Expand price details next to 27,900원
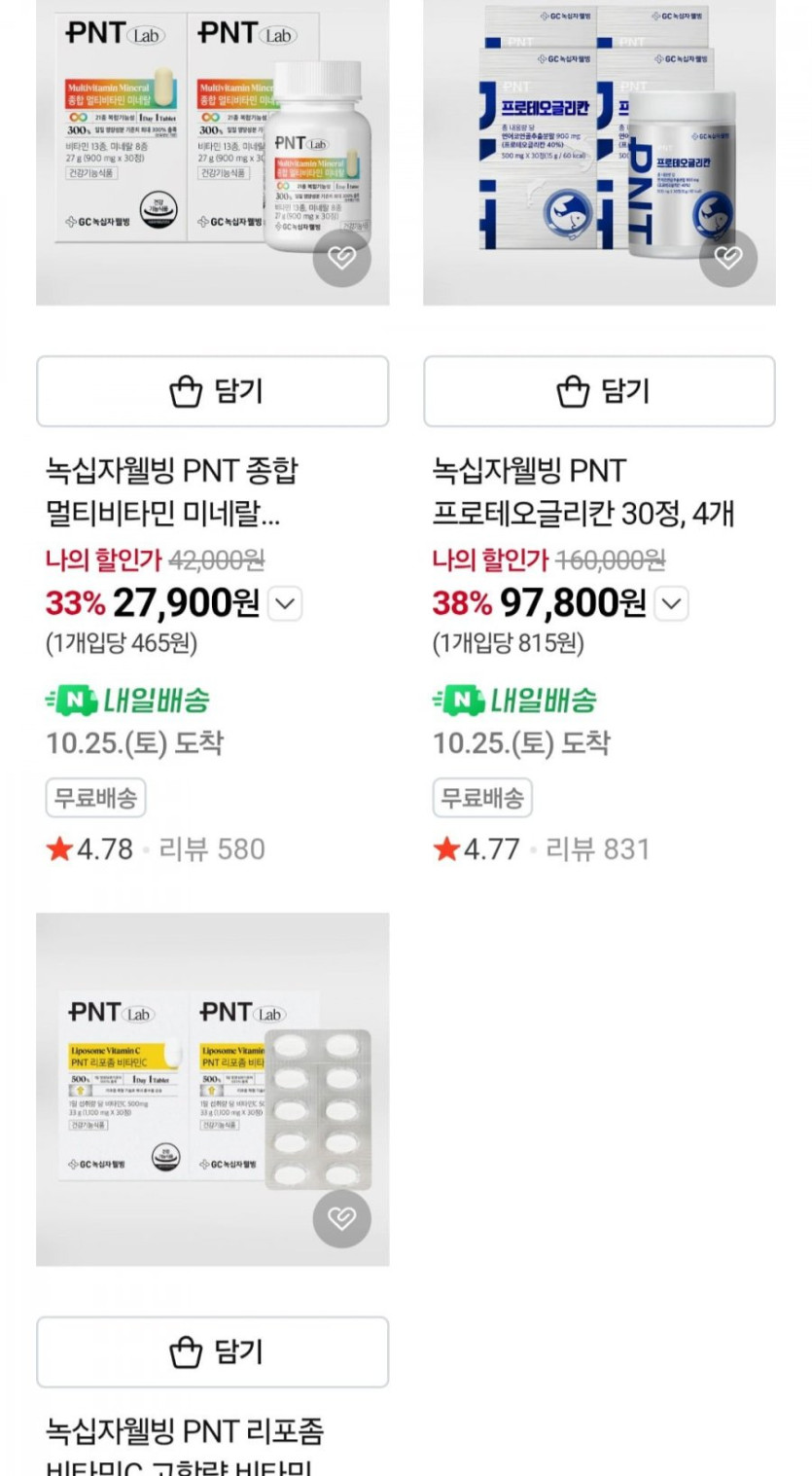The width and height of the screenshot is (812, 1476). coord(284,604)
